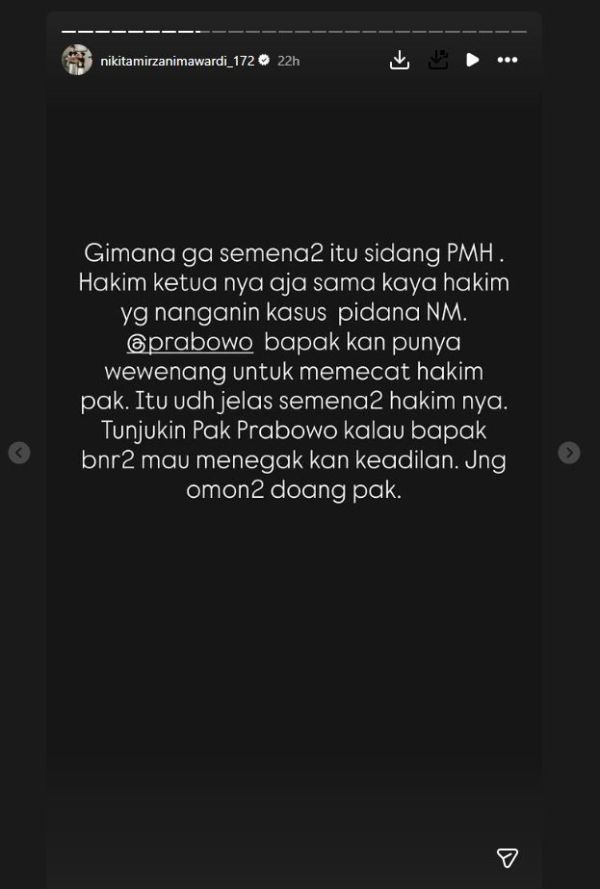Go to the previous story
The height and width of the screenshot is (889, 600).
point(18,453)
